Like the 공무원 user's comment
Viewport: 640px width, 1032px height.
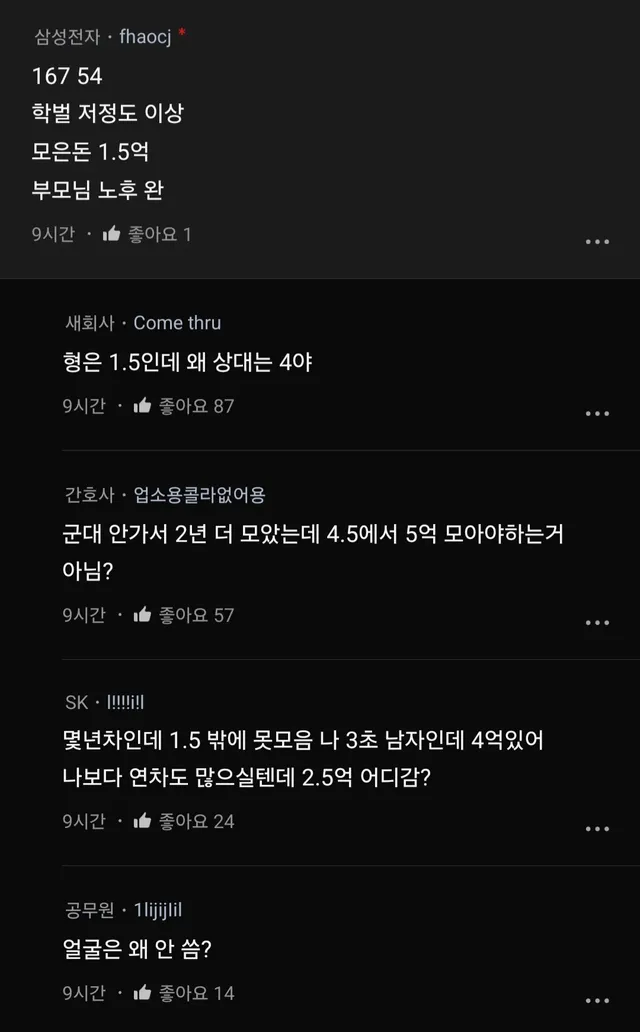click(143, 993)
